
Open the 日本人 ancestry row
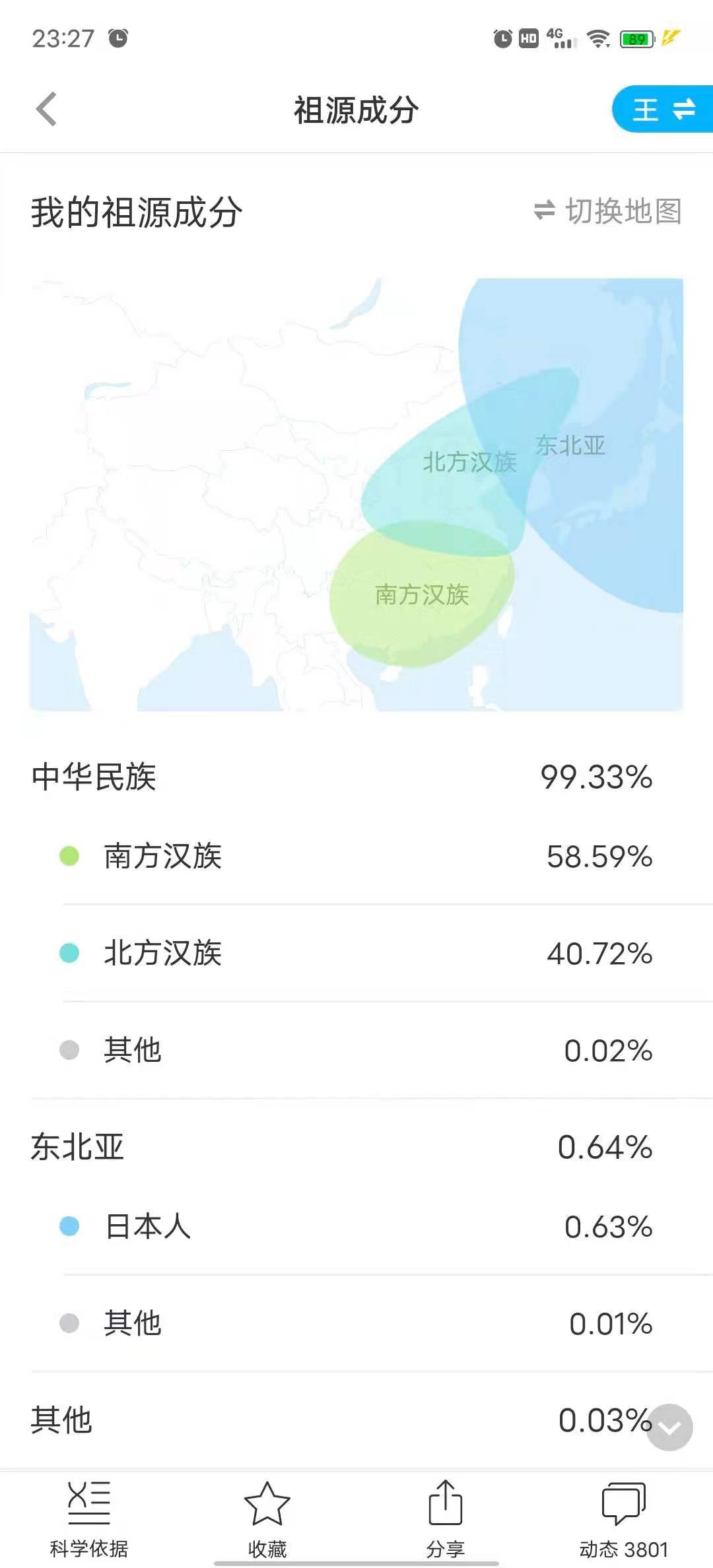tap(356, 1226)
